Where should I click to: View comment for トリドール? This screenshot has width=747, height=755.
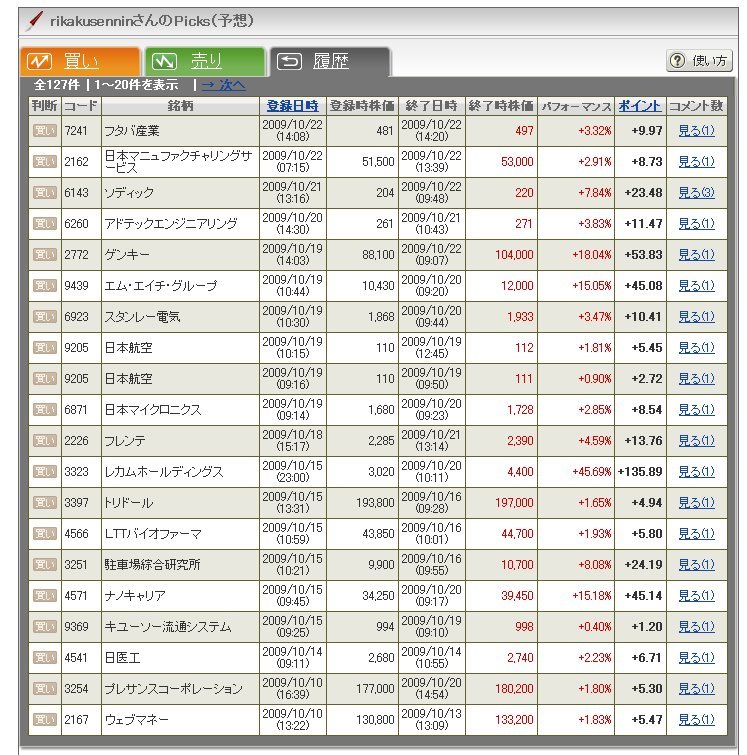click(696, 503)
